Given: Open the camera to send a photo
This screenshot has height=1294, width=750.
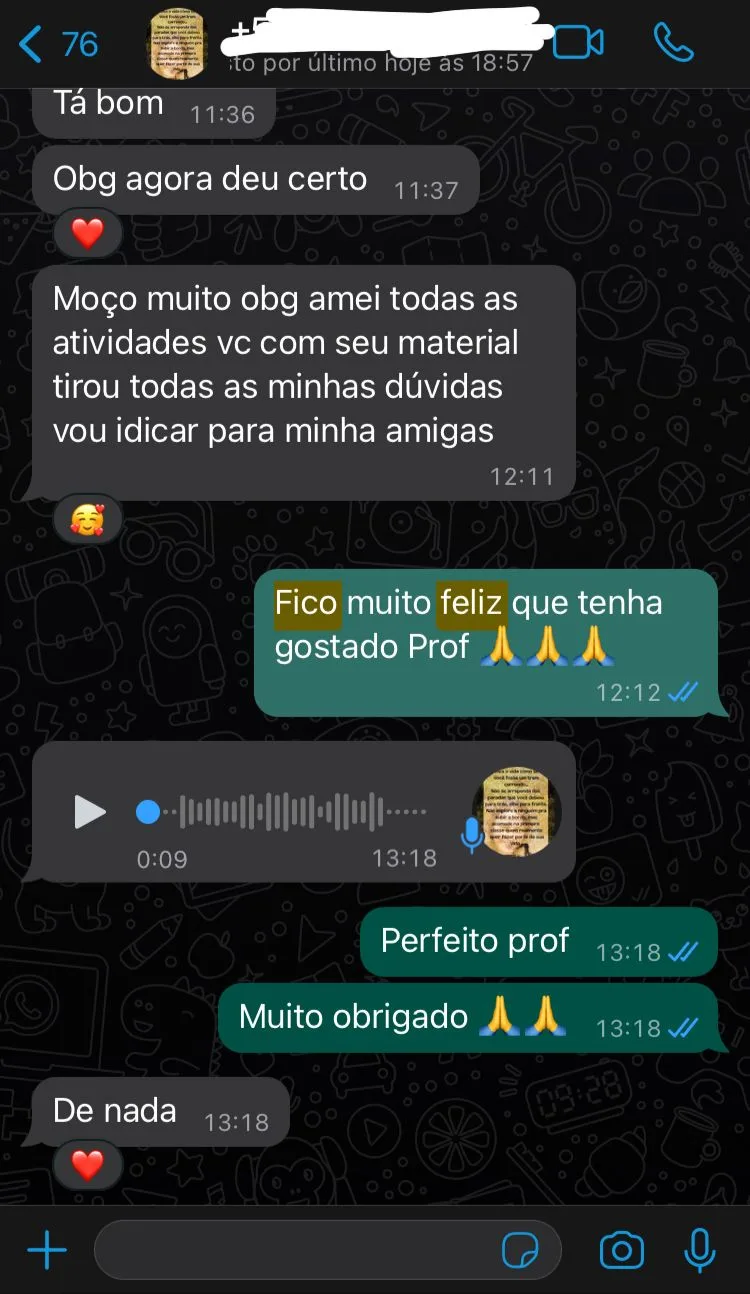Looking at the screenshot, I should click(621, 1250).
